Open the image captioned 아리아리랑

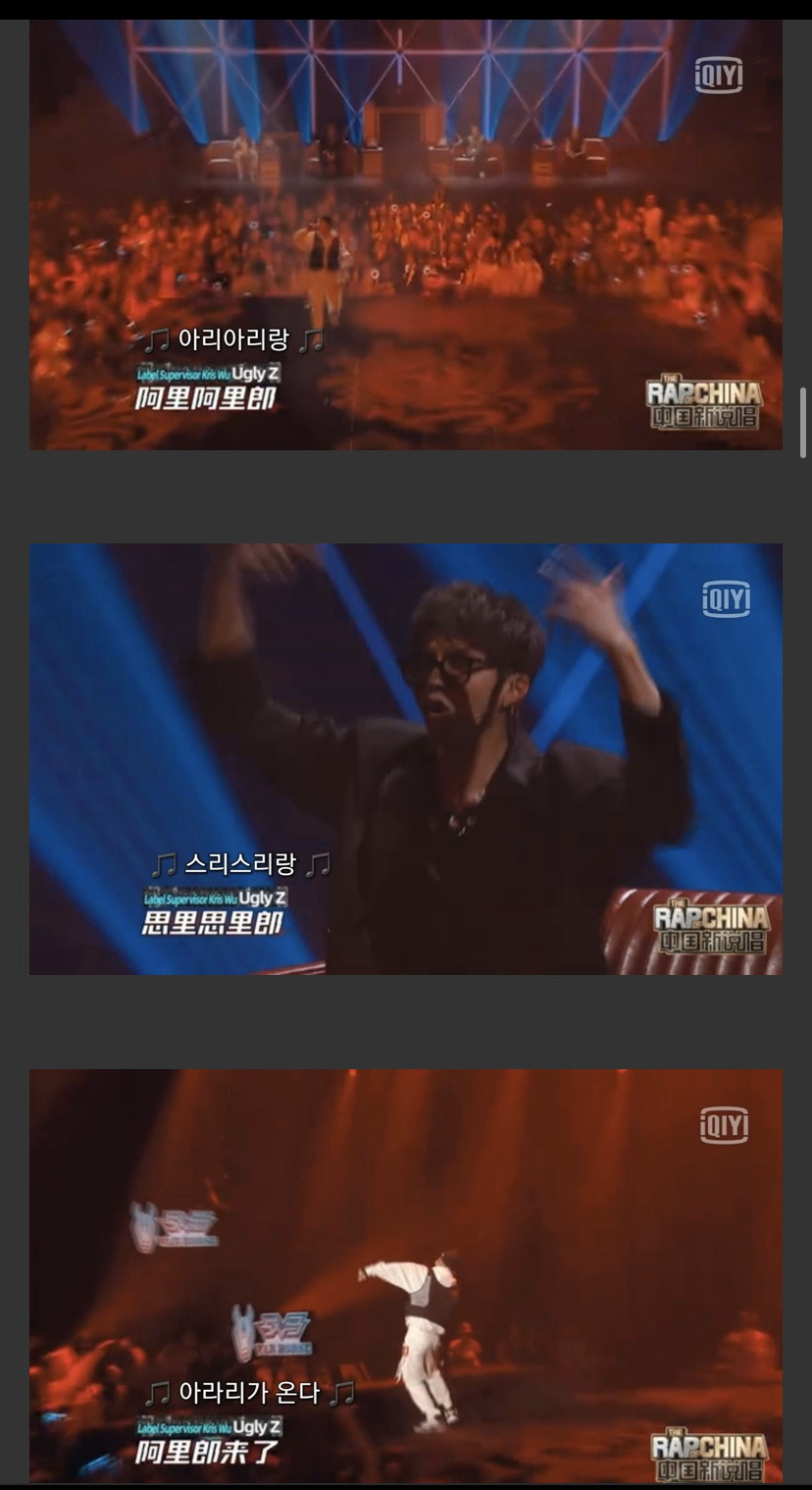(406, 234)
